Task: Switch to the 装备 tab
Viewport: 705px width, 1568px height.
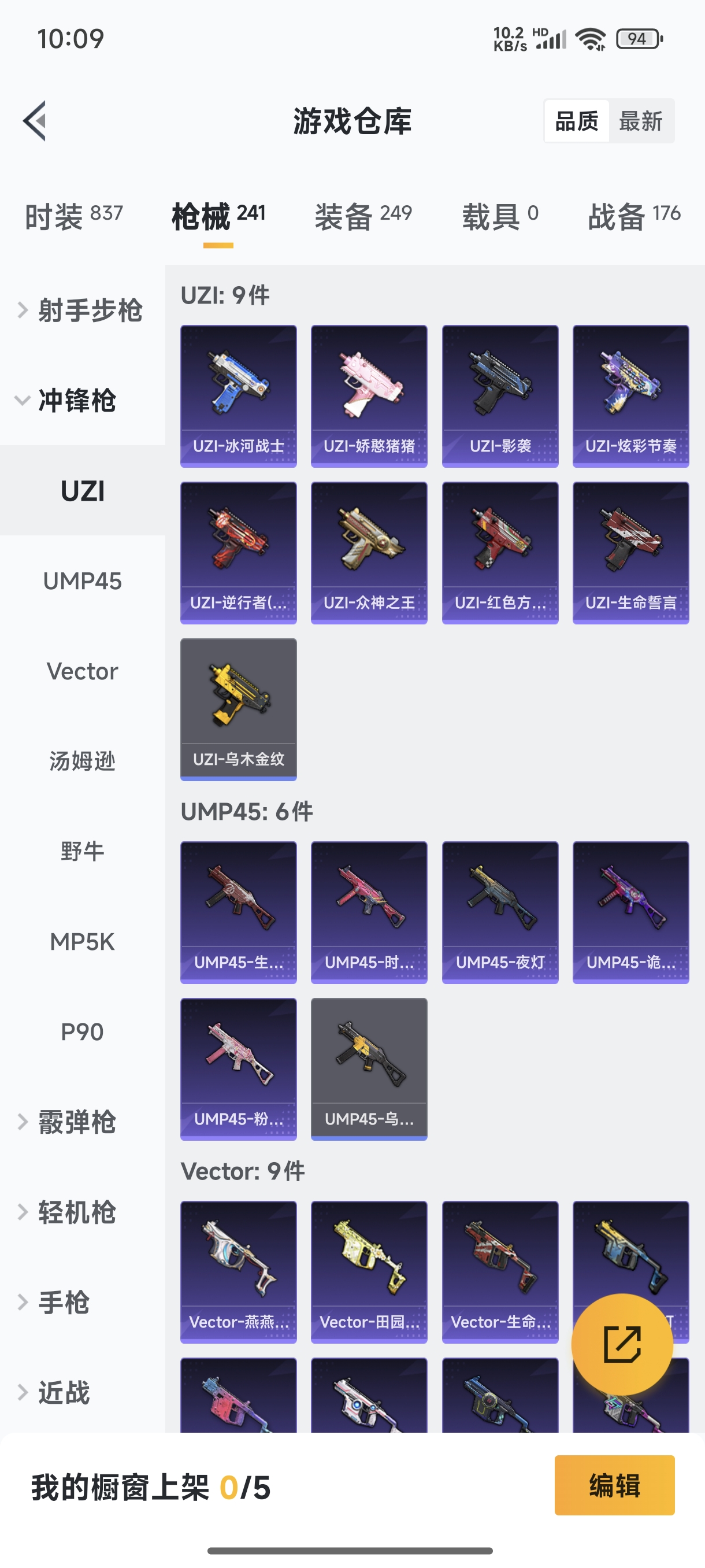Action: click(363, 216)
